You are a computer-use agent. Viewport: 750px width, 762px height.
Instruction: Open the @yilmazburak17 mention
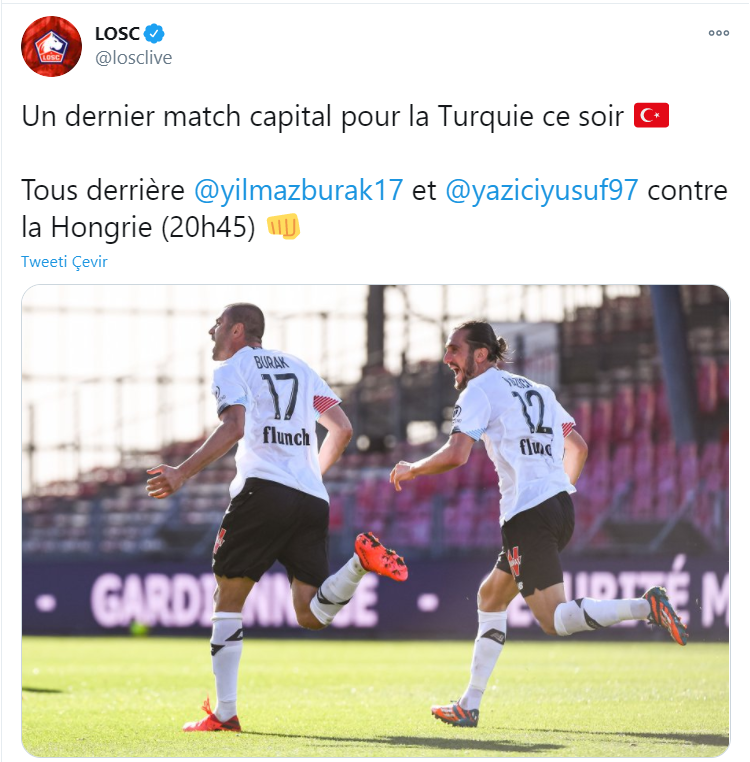298,190
